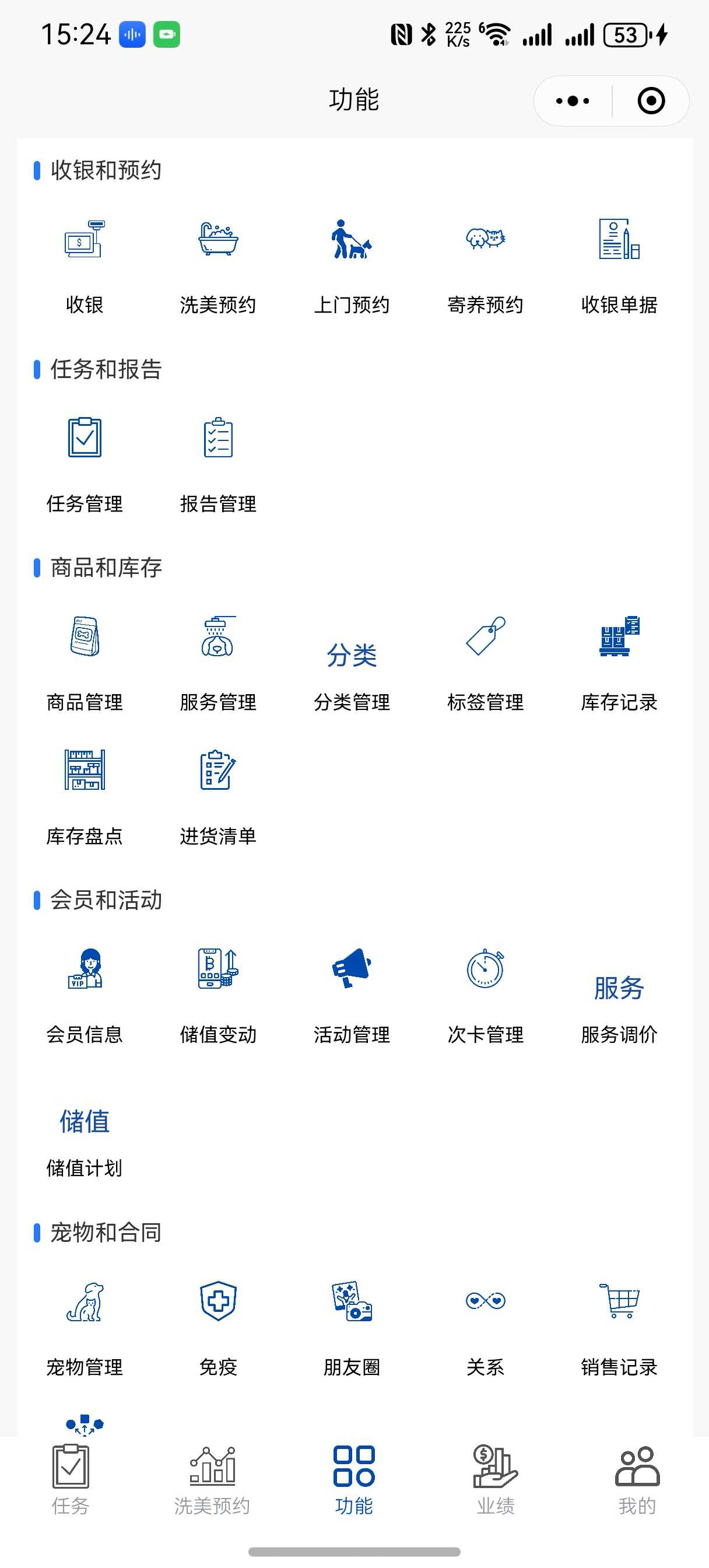Go to the 业绩 tab

pos(496,1479)
